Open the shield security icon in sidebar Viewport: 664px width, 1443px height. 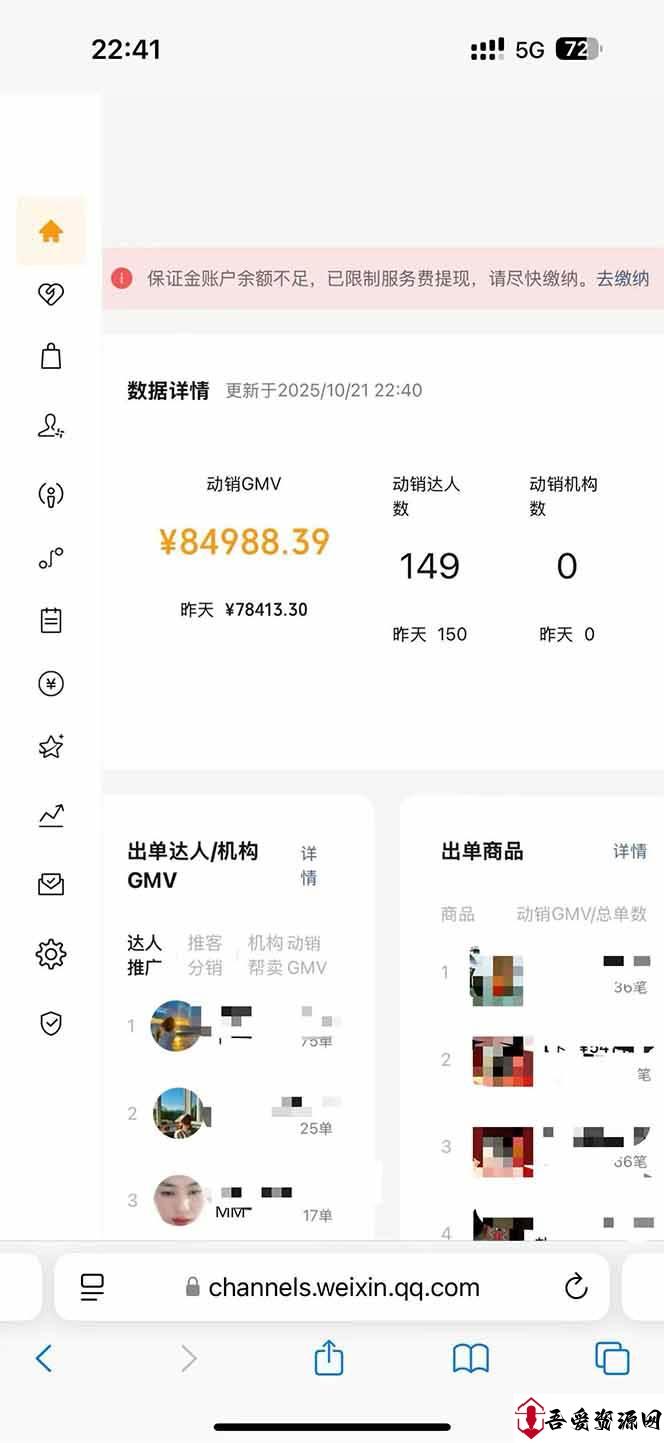51,1023
